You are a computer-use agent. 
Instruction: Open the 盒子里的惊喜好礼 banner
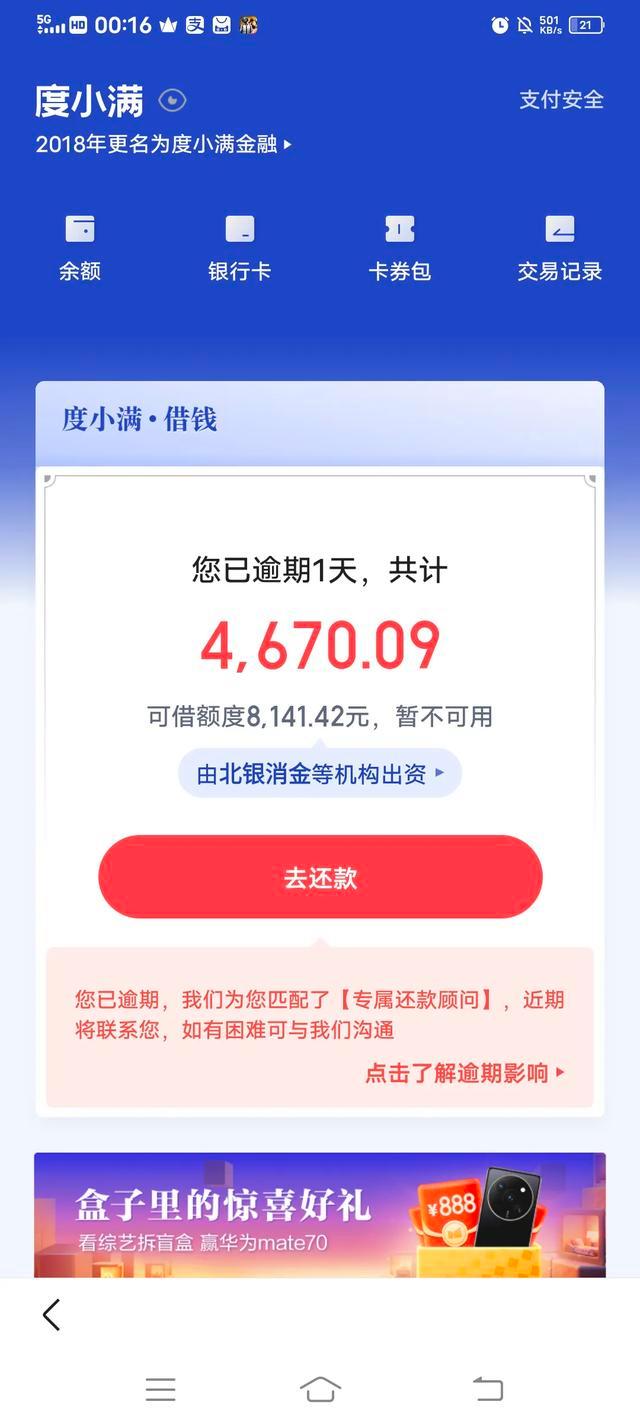320,1213
